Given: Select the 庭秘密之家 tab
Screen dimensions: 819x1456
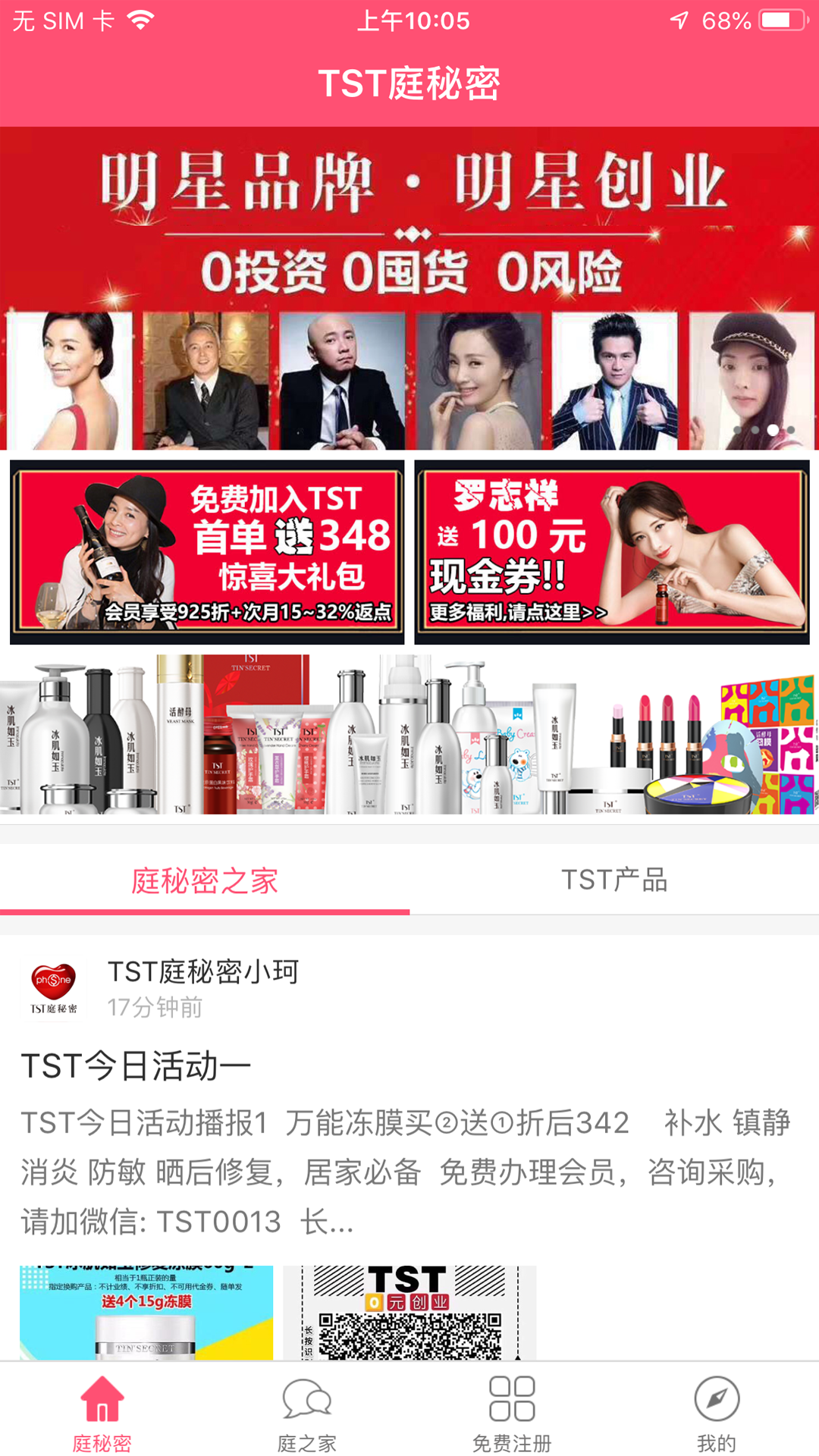Looking at the screenshot, I should 205,881.
